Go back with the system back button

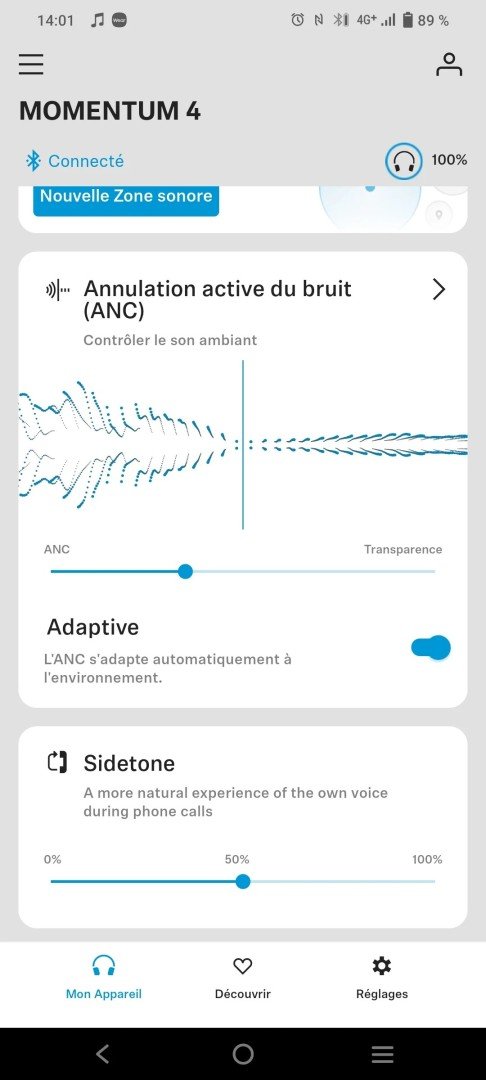coord(103,1053)
